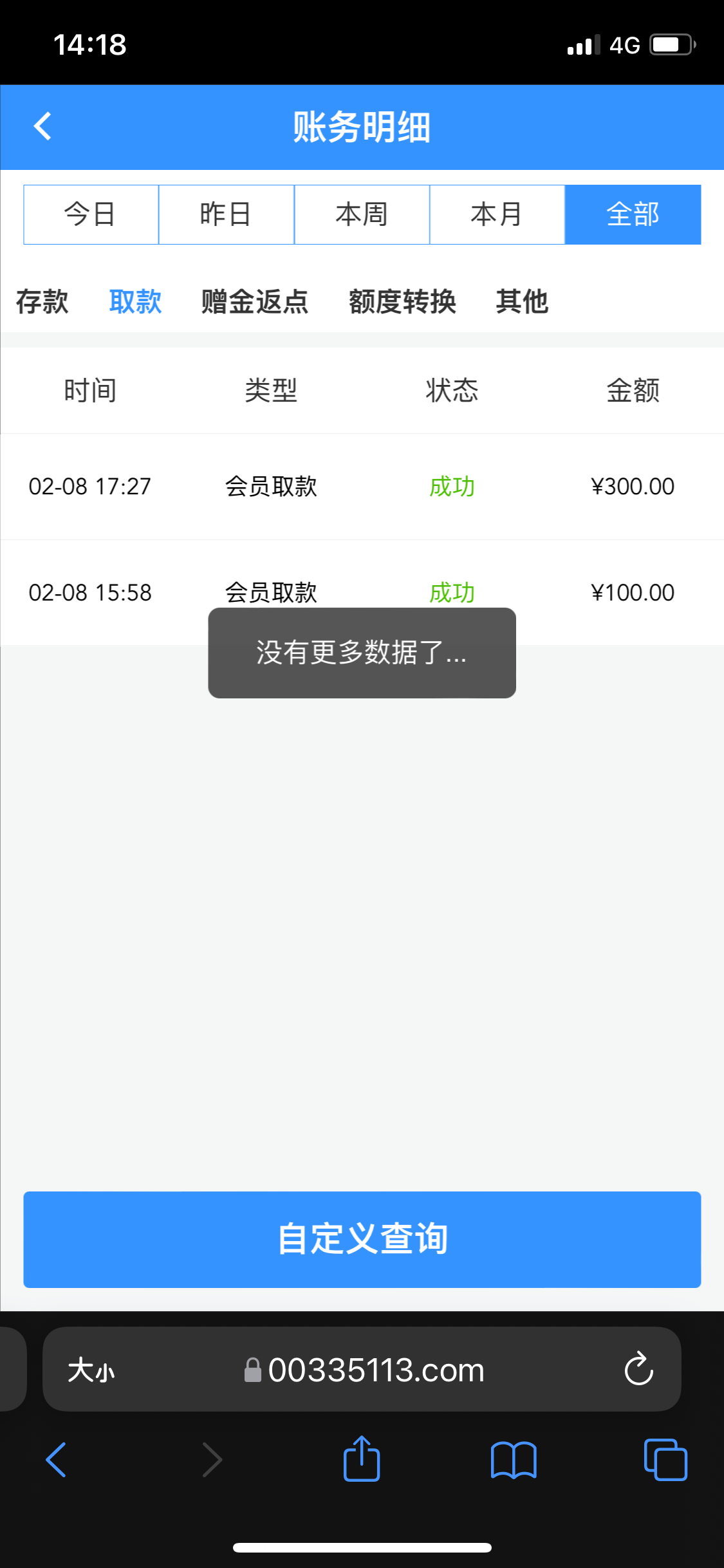Tap the 自定义查询 button
Image resolution: width=724 pixels, height=1568 pixels.
coord(362,1239)
